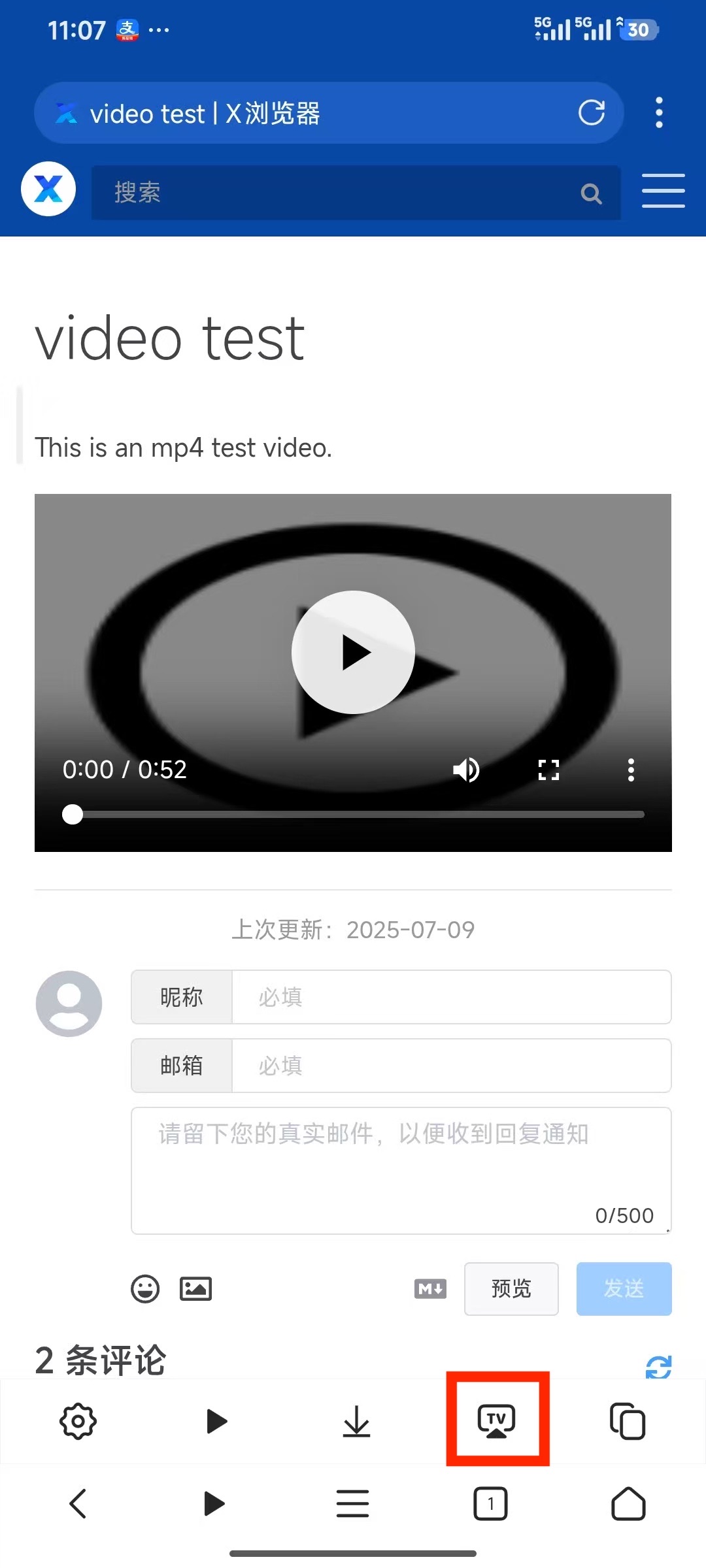
Task: Open the site's hamburger menu
Action: pos(663,191)
